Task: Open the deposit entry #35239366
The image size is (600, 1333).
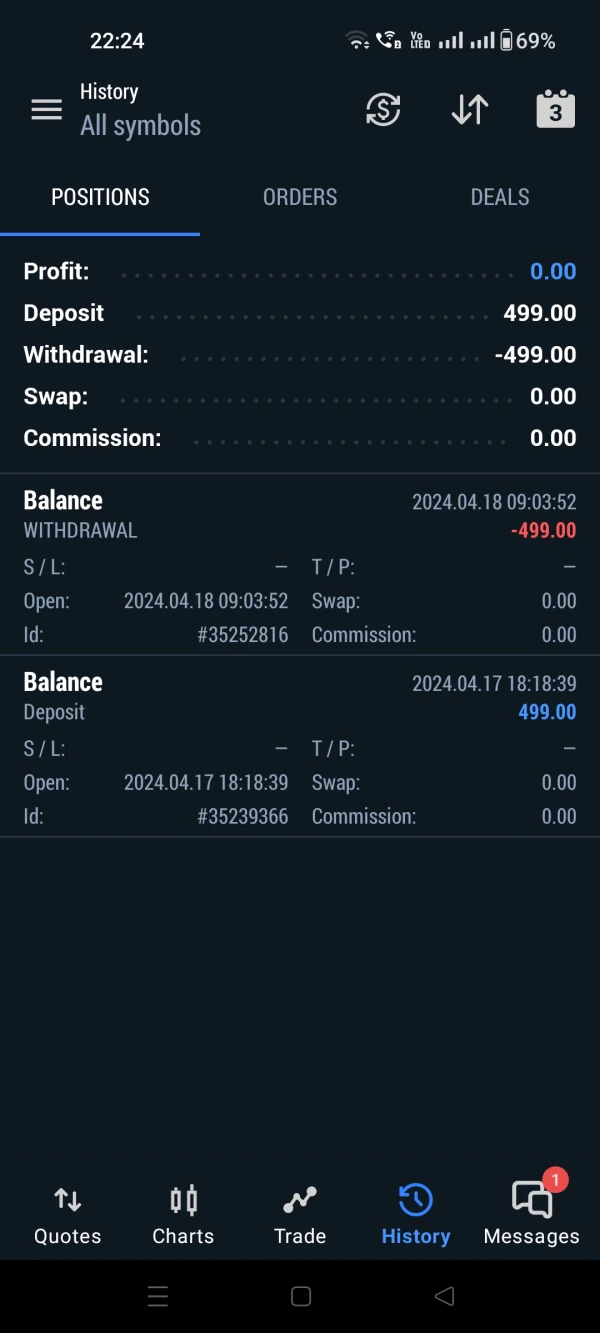Action: tap(300, 746)
